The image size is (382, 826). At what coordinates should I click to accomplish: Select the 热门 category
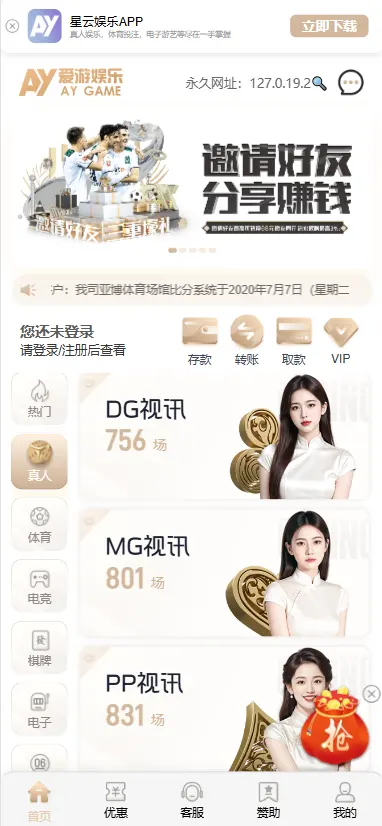click(x=40, y=399)
